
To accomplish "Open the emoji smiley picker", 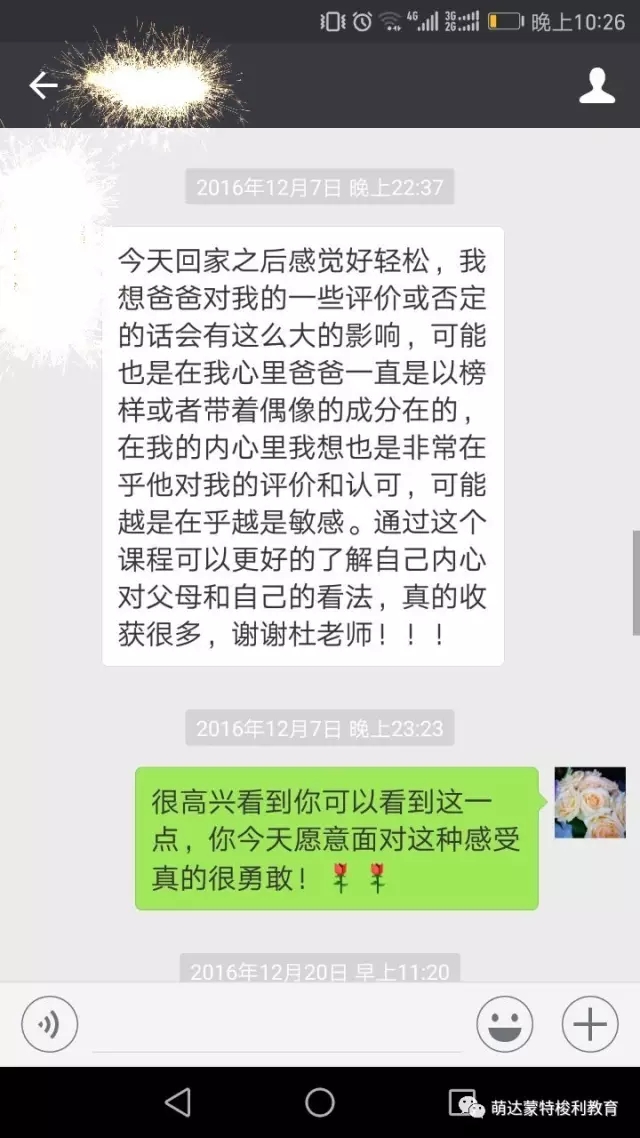I will 504,1025.
